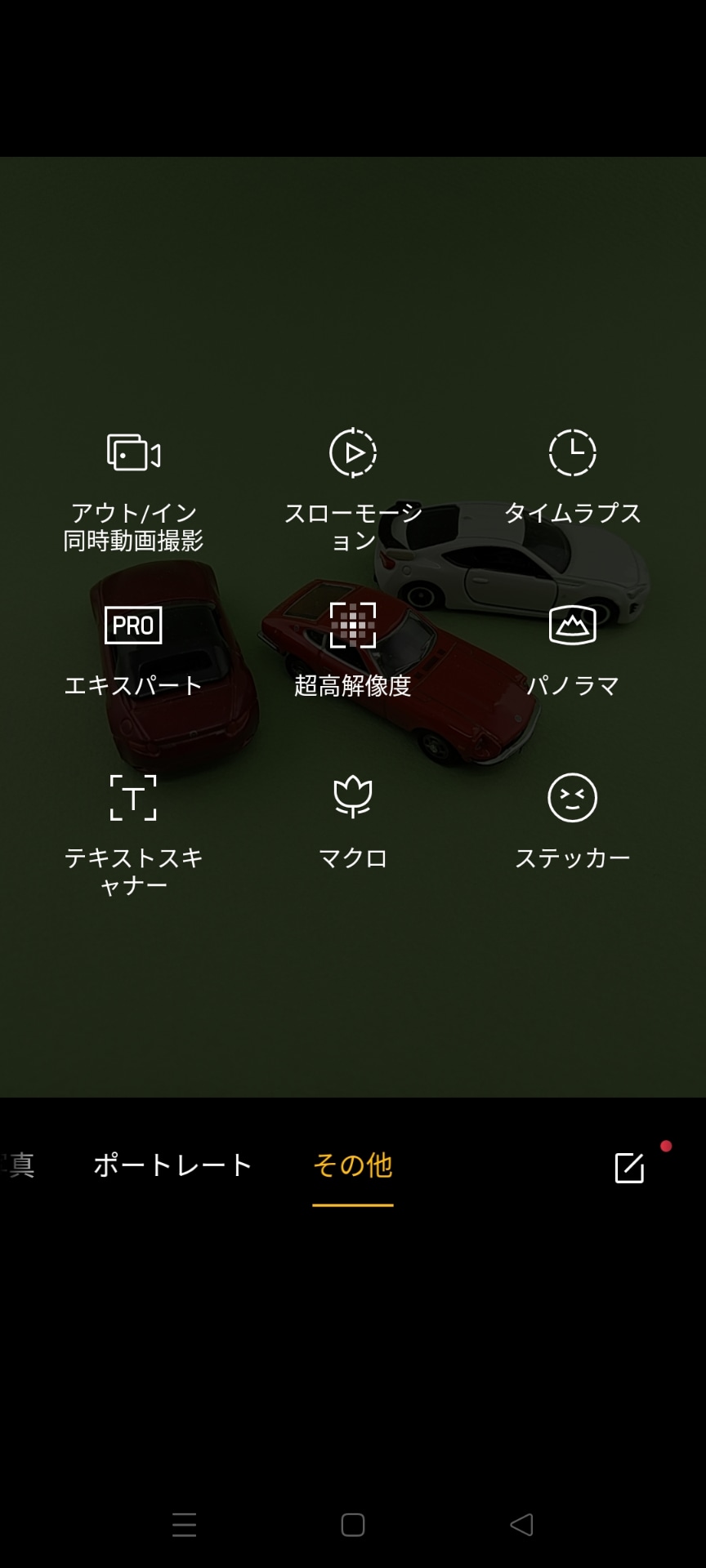Viewport: 706px width, 1568px height.
Task: Select the 超高解像度 pixel-grid icon
Action: click(x=352, y=626)
